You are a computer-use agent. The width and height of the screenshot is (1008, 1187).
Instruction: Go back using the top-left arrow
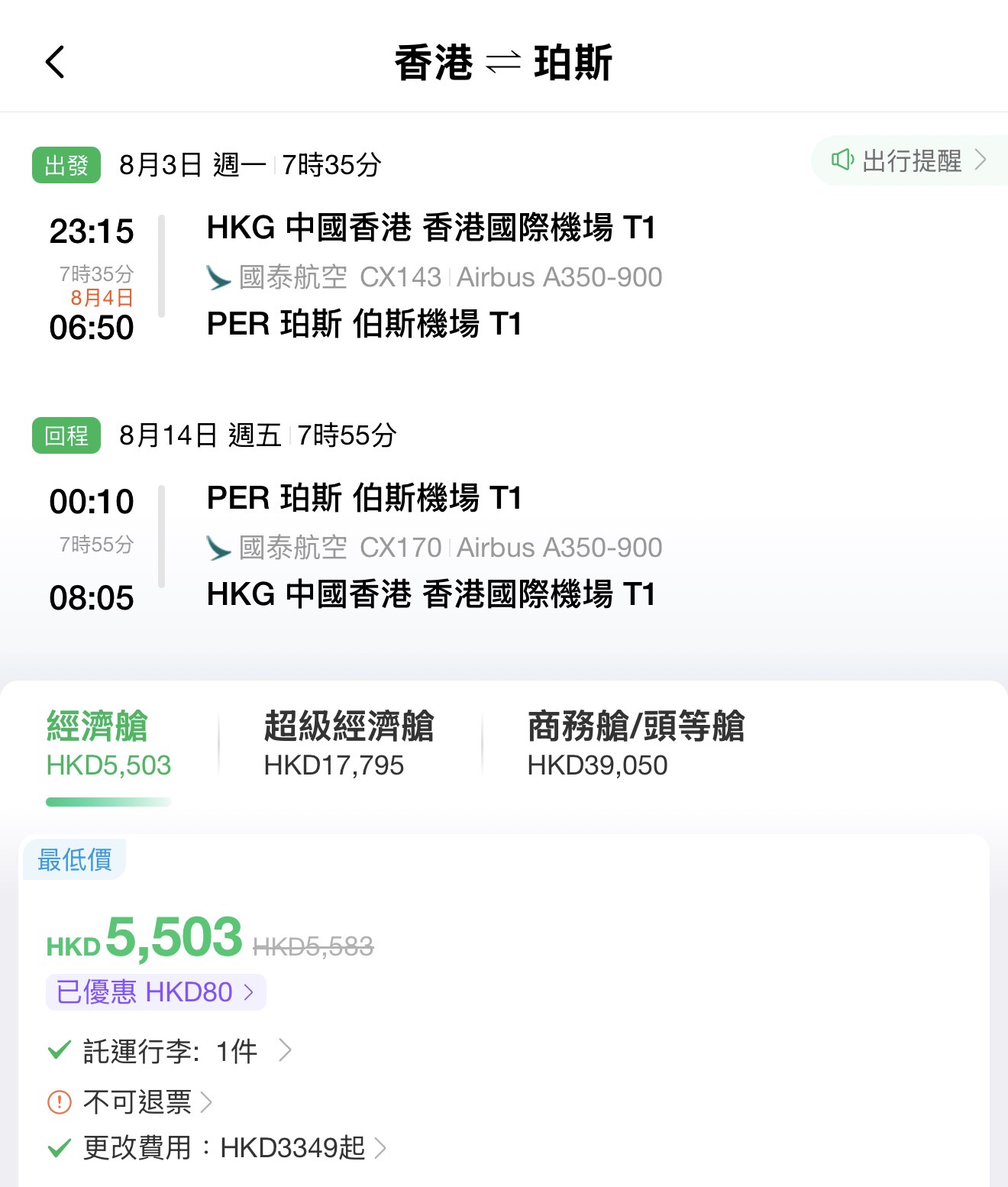(x=55, y=62)
